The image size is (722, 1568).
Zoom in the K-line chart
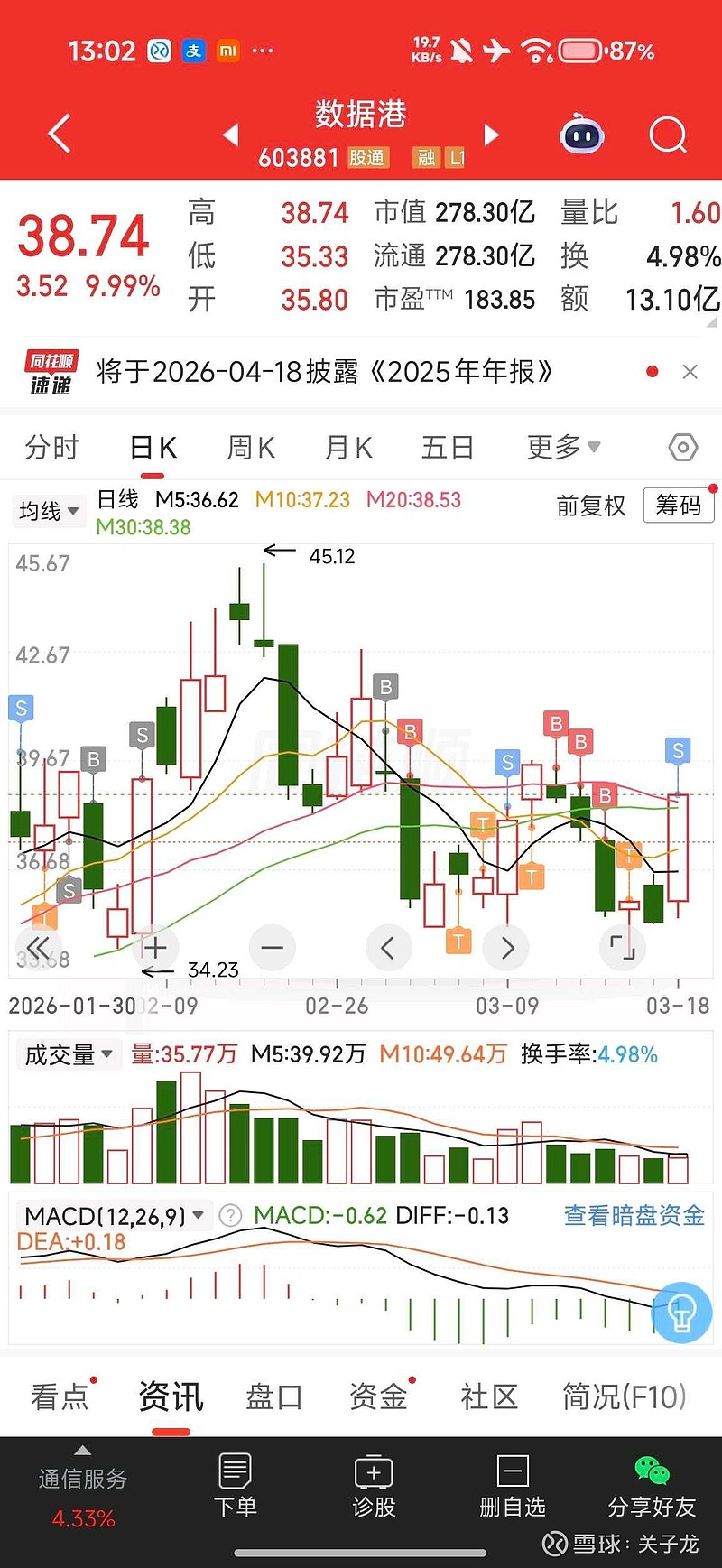coord(155,948)
